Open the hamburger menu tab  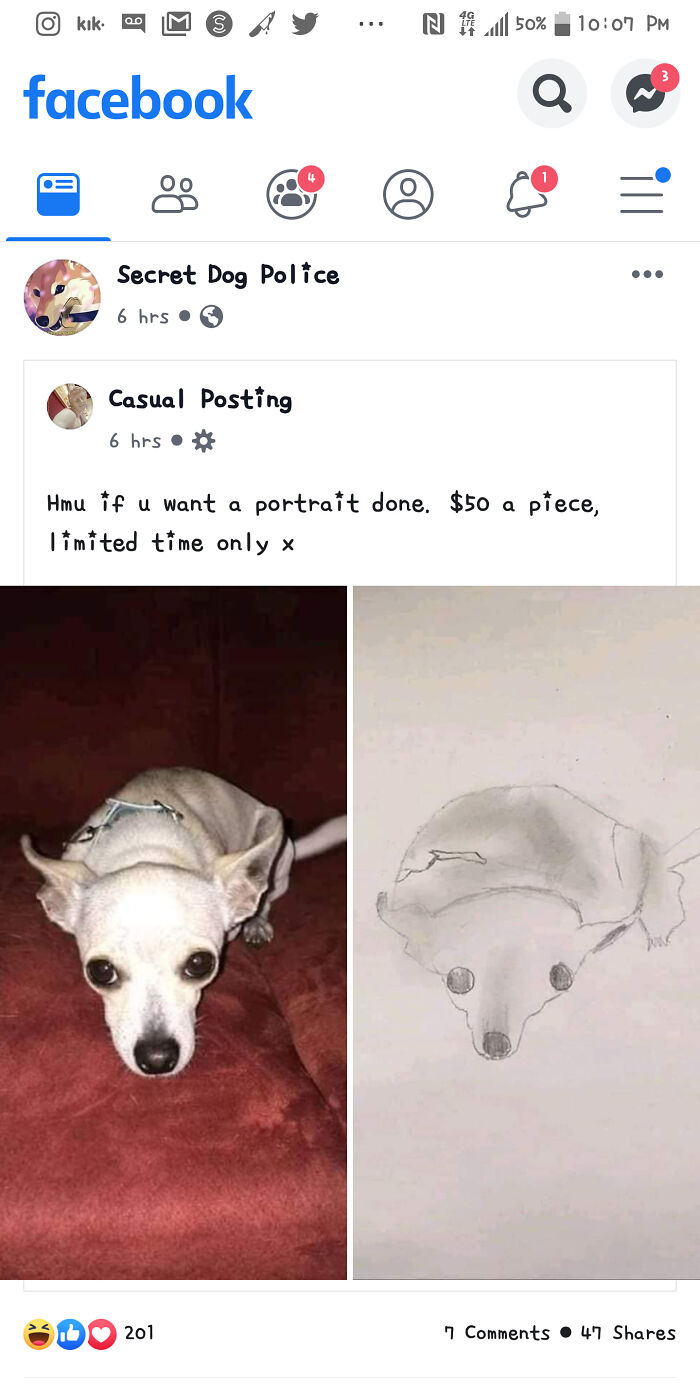point(642,194)
